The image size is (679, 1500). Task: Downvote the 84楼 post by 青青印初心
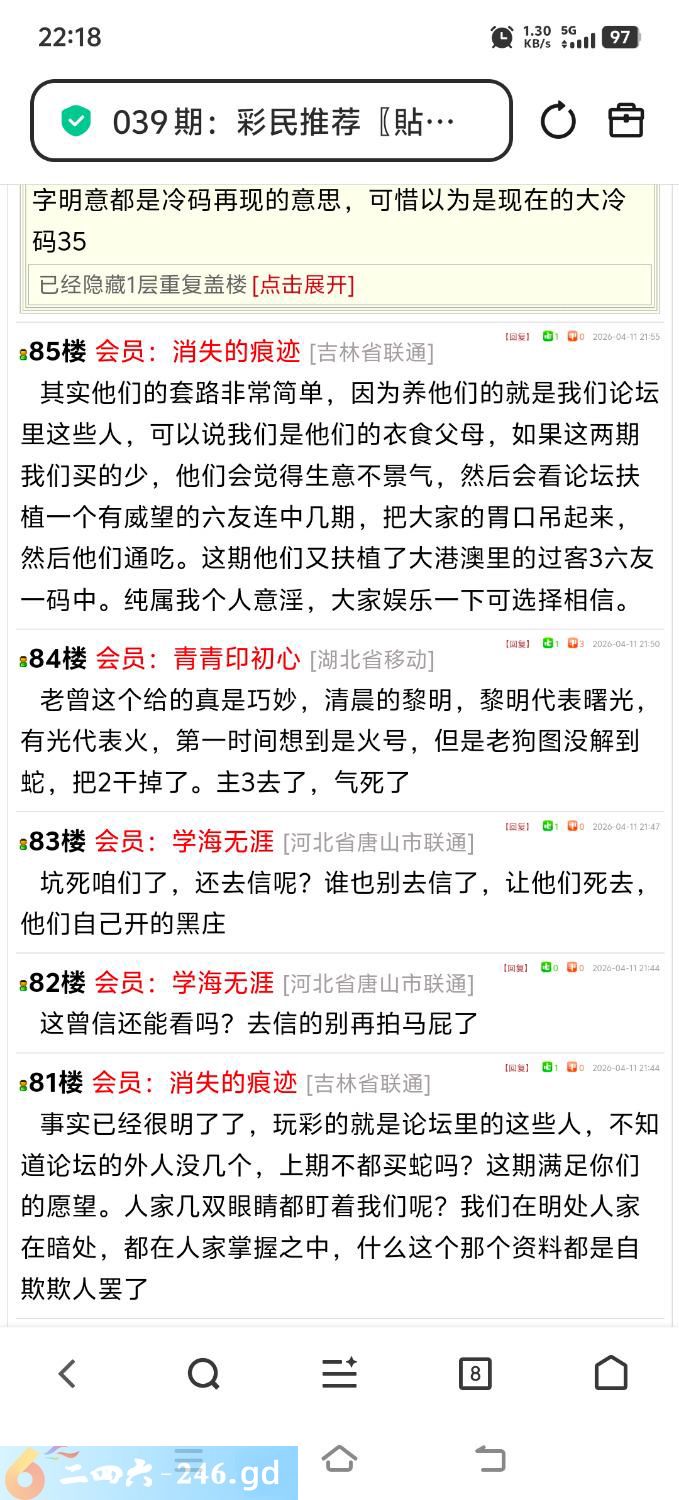click(575, 644)
